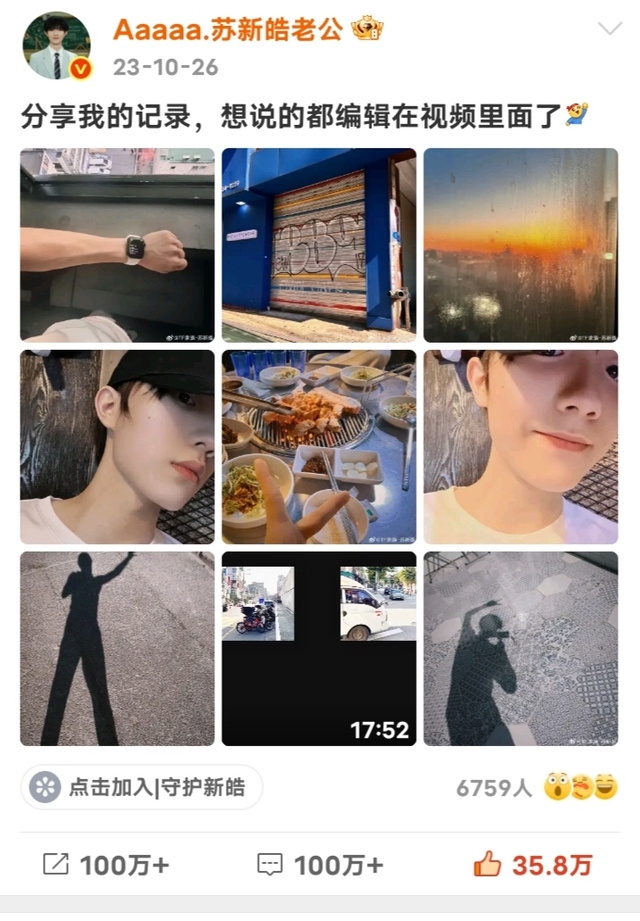Open the poster's profile avatar

click(x=56, y=46)
